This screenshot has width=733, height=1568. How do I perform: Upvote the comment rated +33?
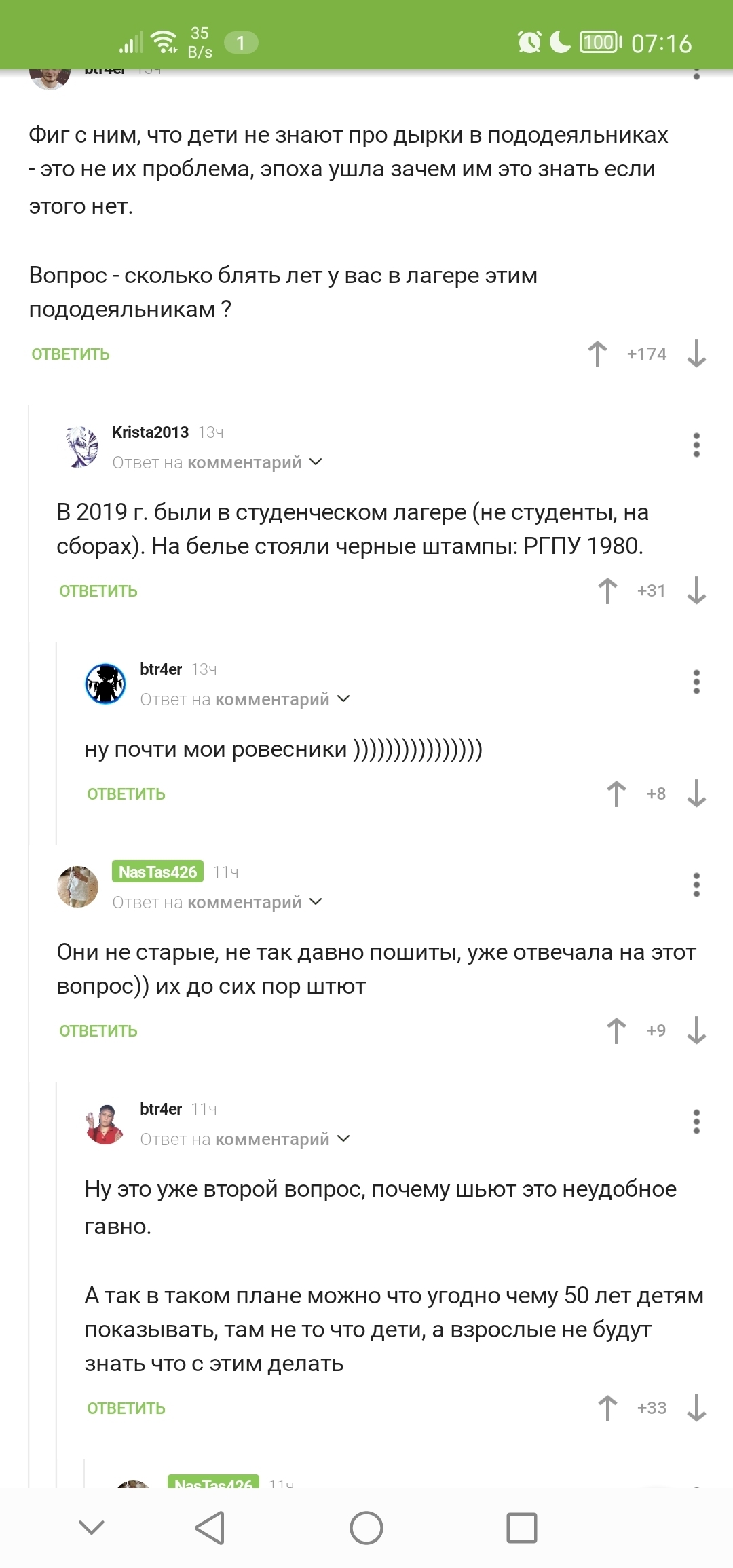pos(607,1408)
